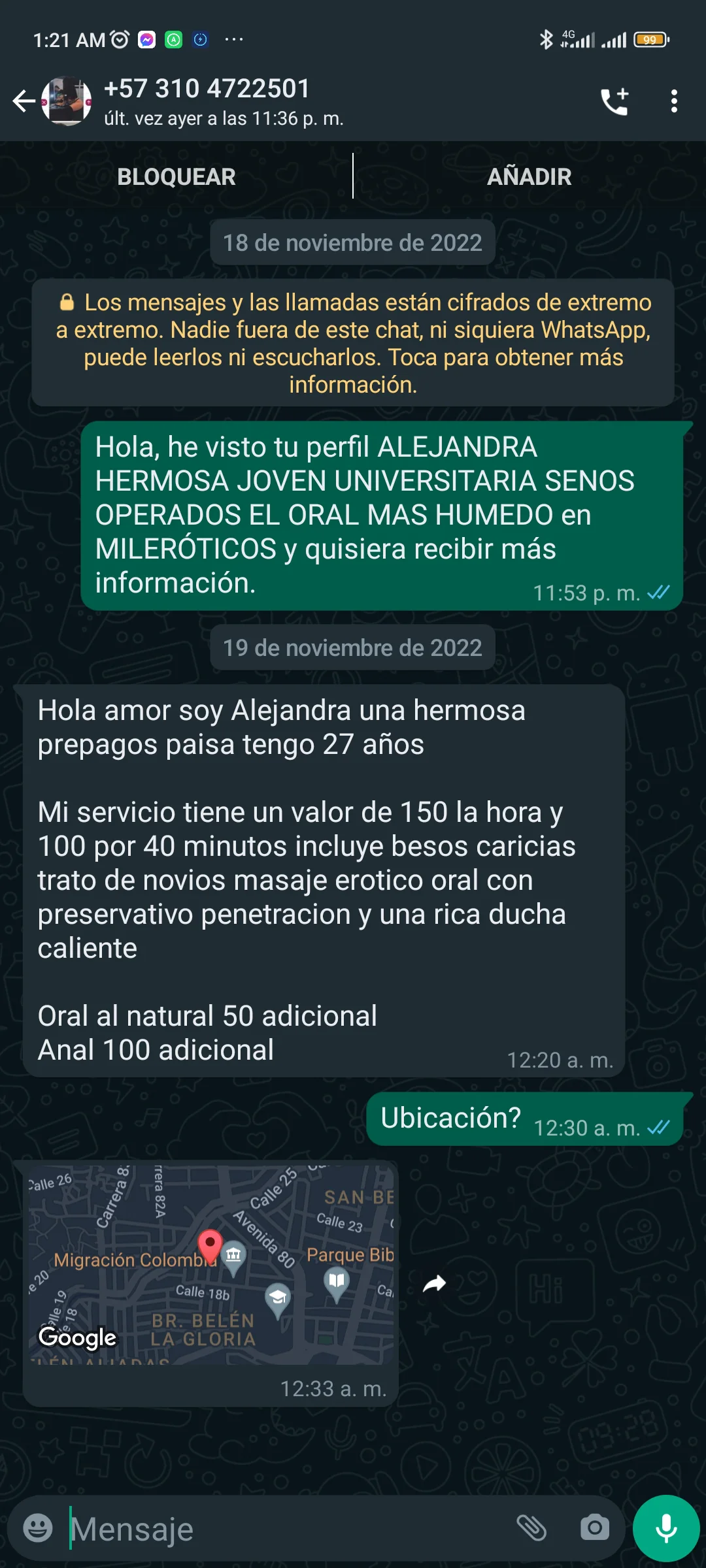Go back with the arrow
The width and height of the screenshot is (706, 1568).
pos(24,101)
